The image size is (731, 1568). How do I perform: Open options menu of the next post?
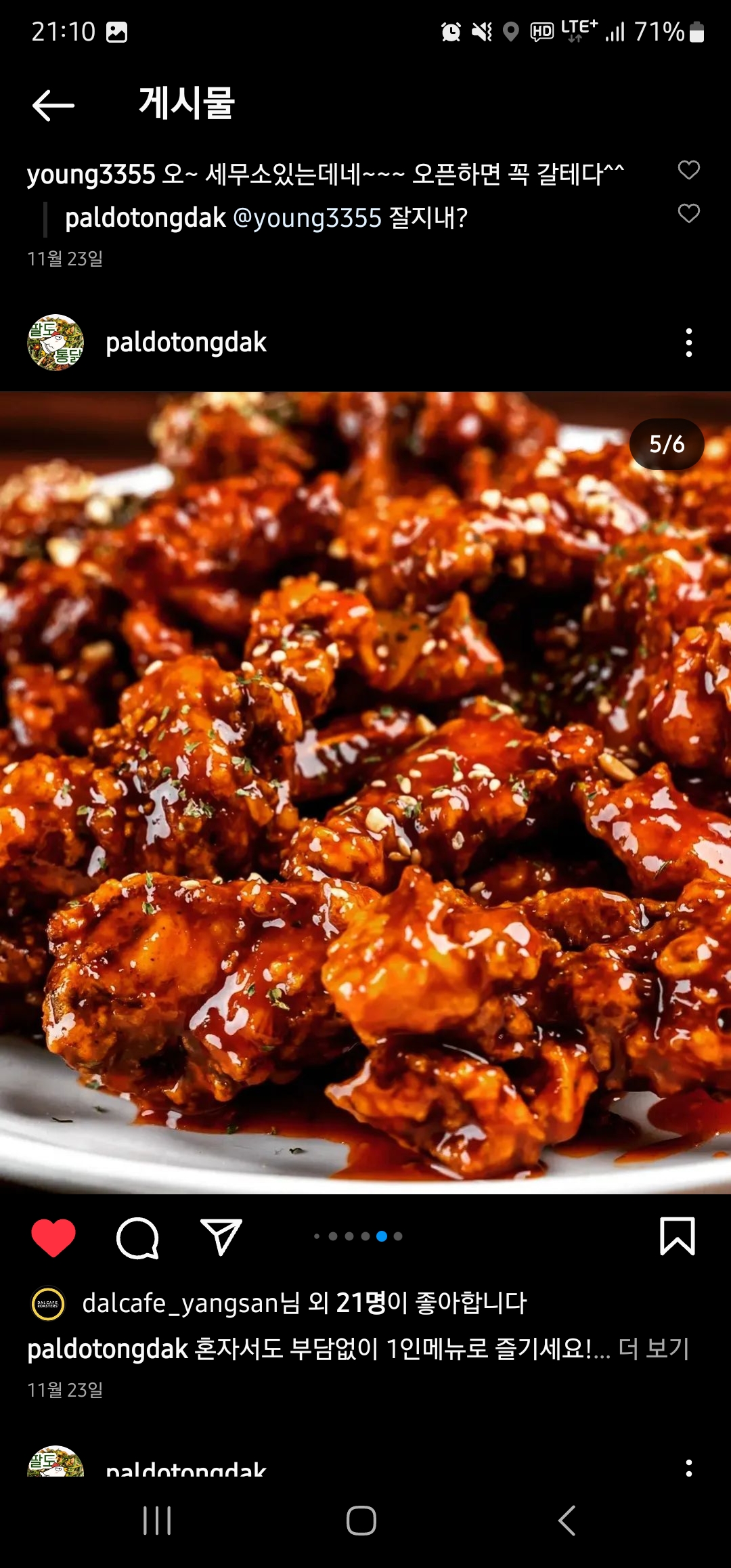coord(688,1468)
